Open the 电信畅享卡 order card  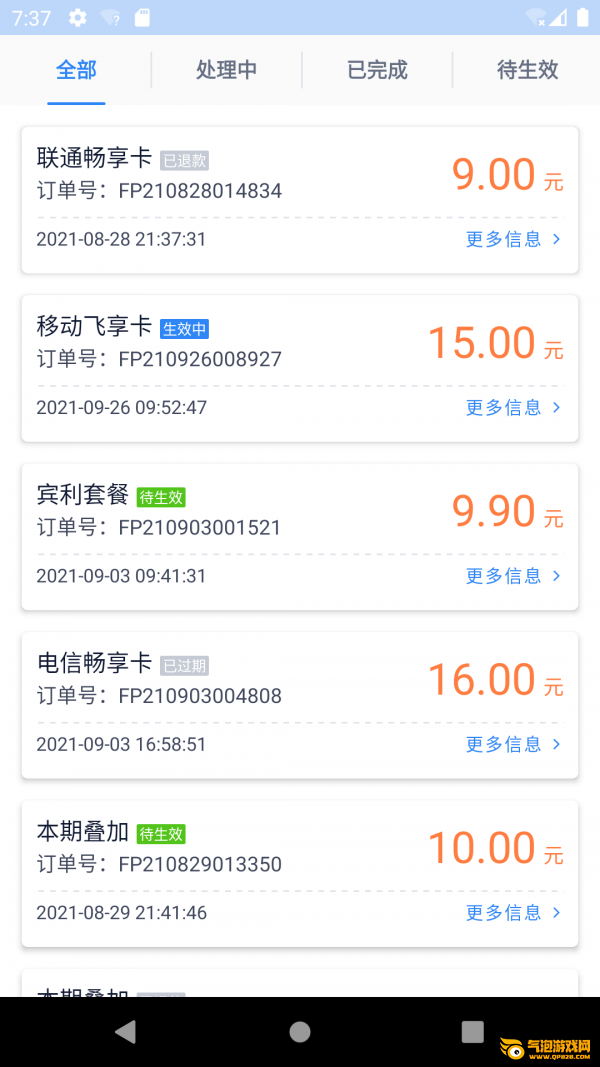[x=300, y=705]
